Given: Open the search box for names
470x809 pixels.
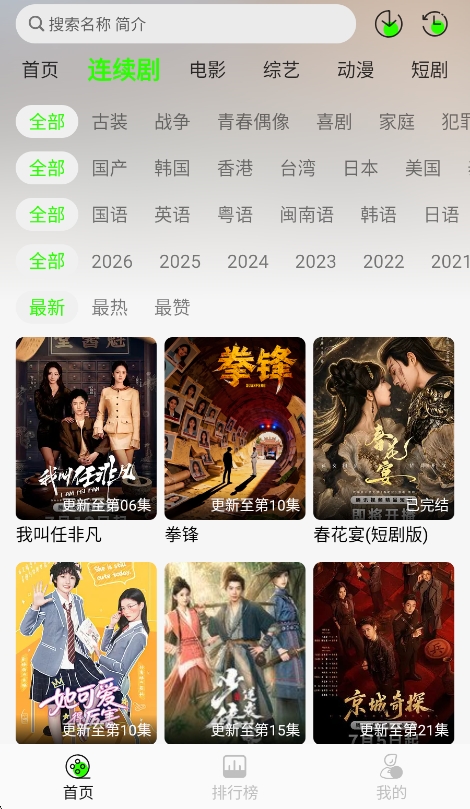Looking at the screenshot, I should click(x=186, y=24).
